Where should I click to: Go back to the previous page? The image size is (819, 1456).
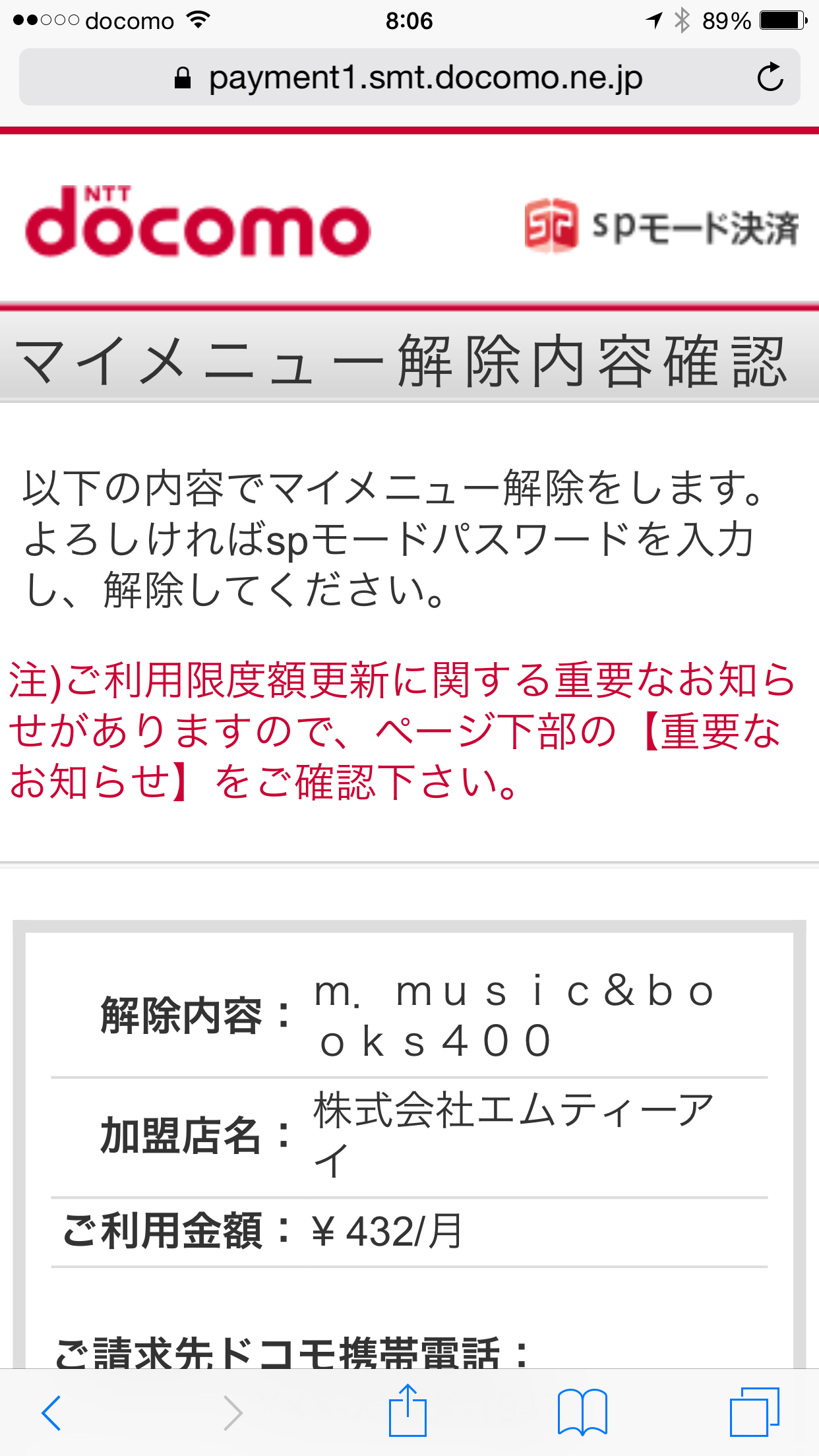click(51, 1413)
